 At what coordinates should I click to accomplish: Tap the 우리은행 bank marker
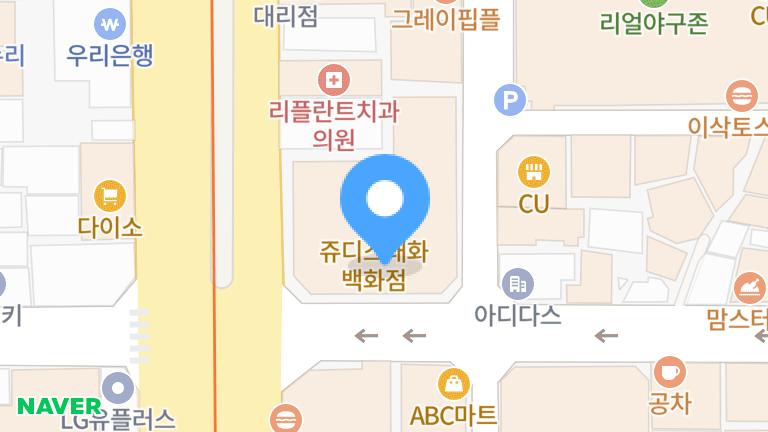(110, 22)
